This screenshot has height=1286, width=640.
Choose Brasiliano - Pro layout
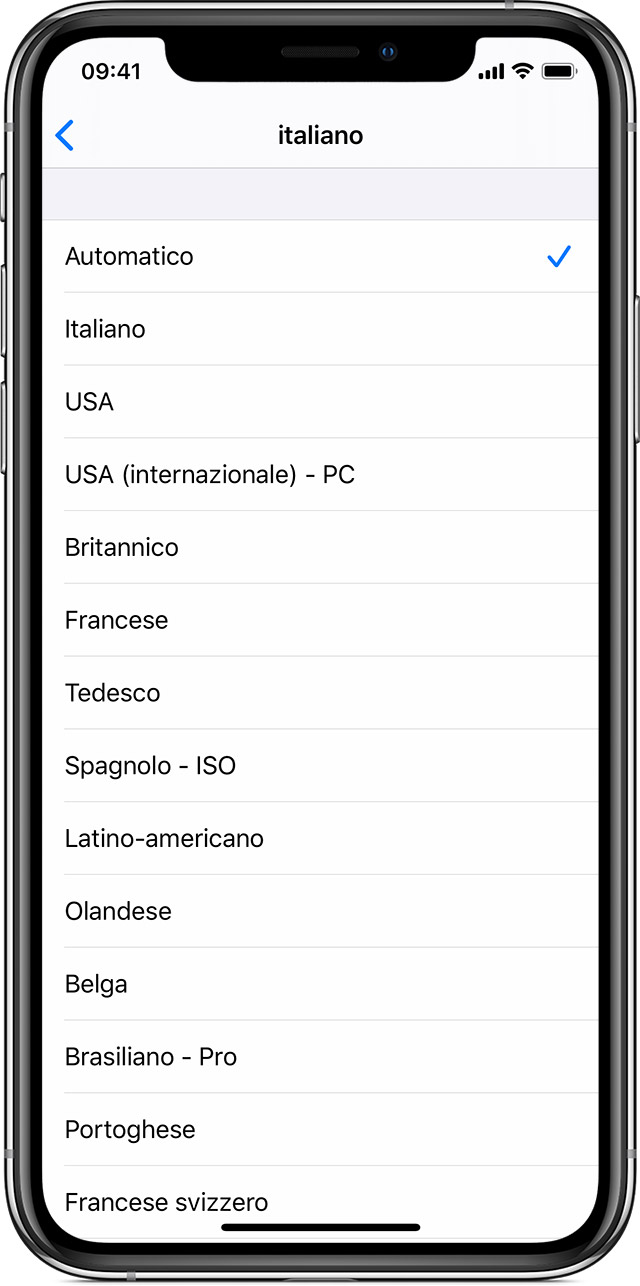point(151,1057)
